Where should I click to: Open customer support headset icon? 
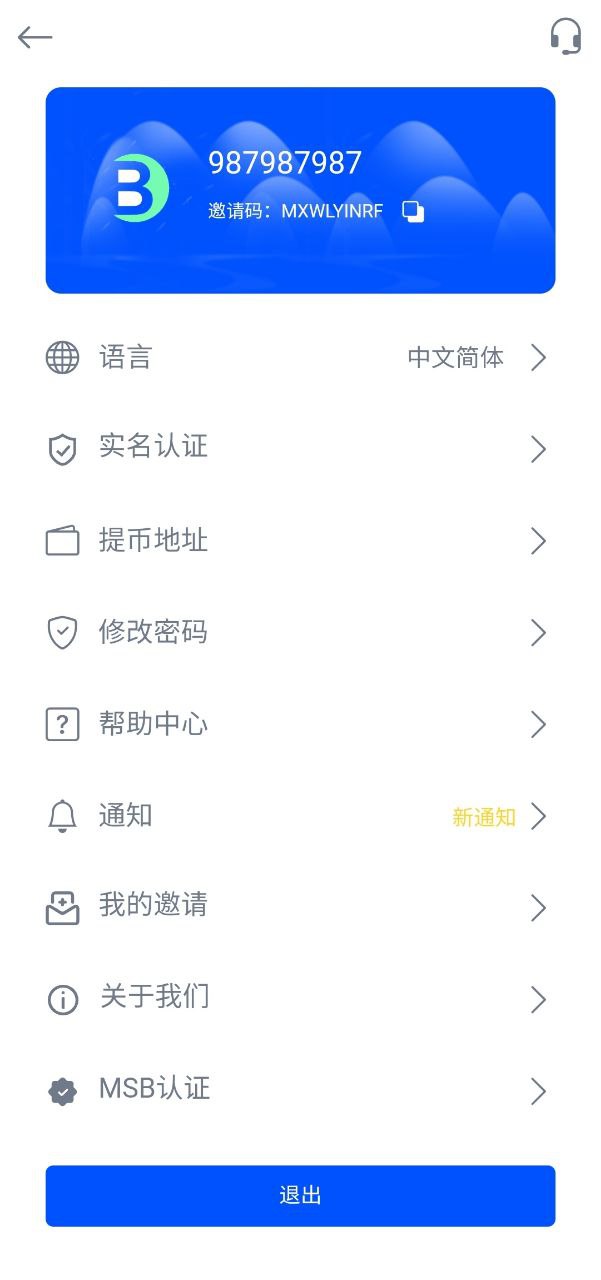(x=565, y=37)
